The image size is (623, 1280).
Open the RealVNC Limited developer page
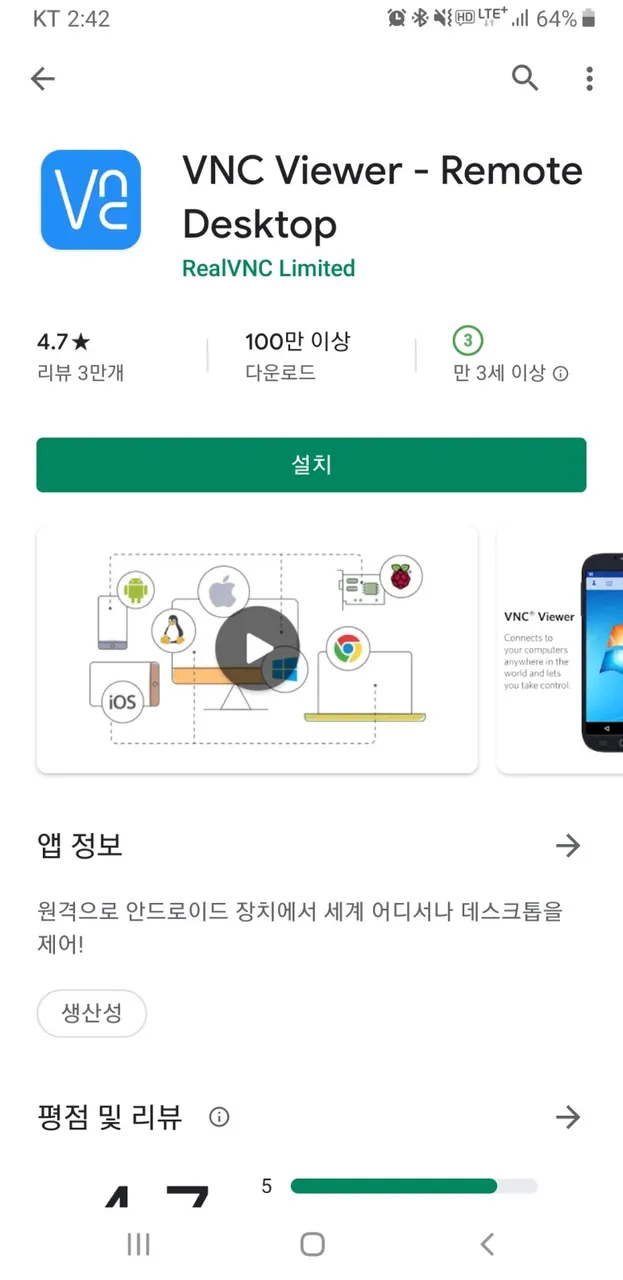click(268, 268)
